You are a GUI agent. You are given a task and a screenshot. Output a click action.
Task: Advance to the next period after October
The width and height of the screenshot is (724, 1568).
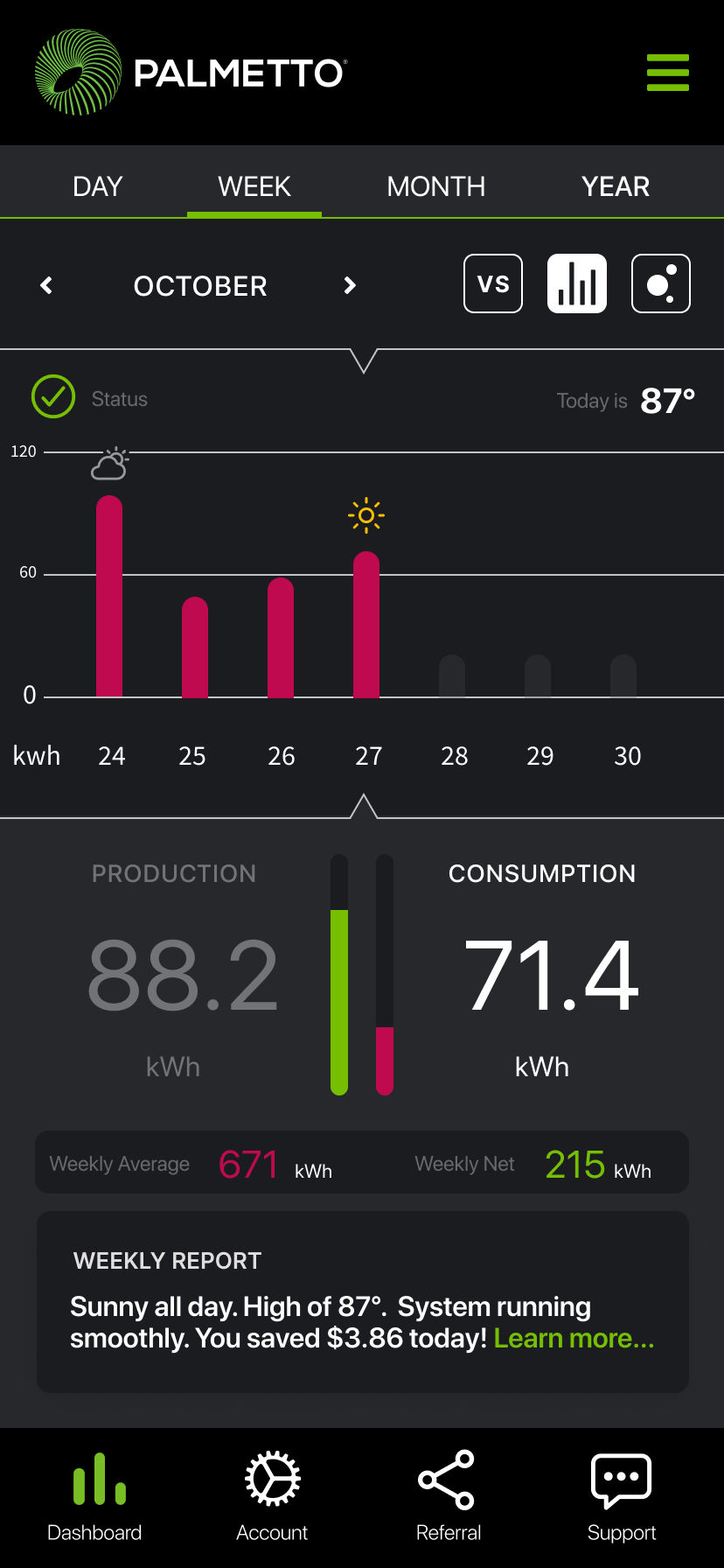[x=350, y=285]
